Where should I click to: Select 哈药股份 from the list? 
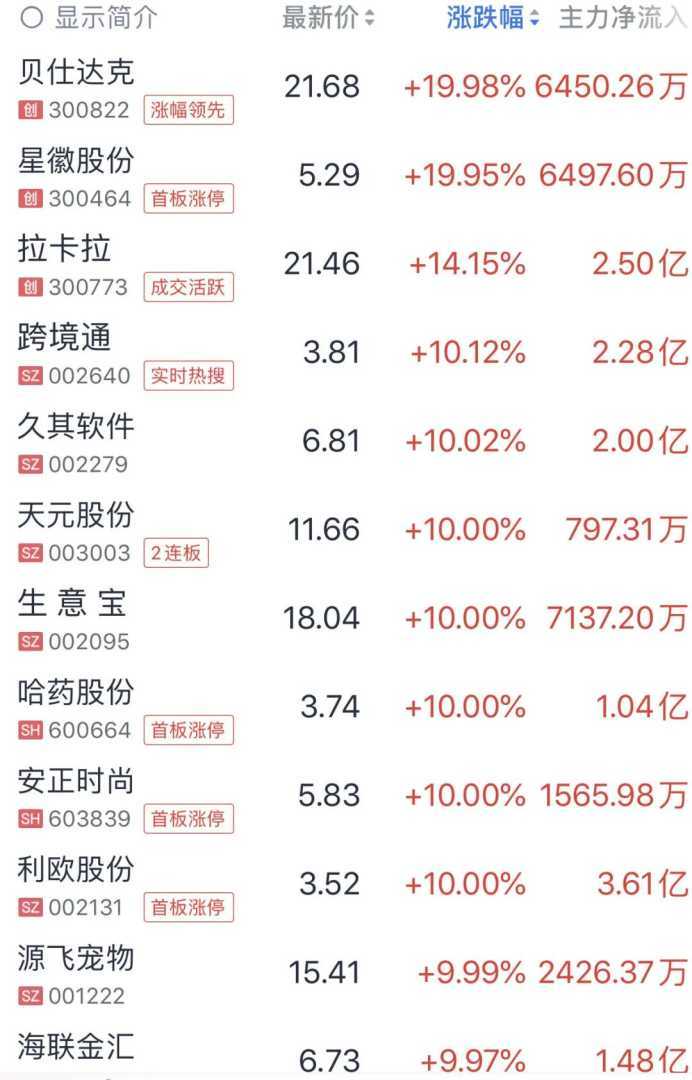(76, 692)
